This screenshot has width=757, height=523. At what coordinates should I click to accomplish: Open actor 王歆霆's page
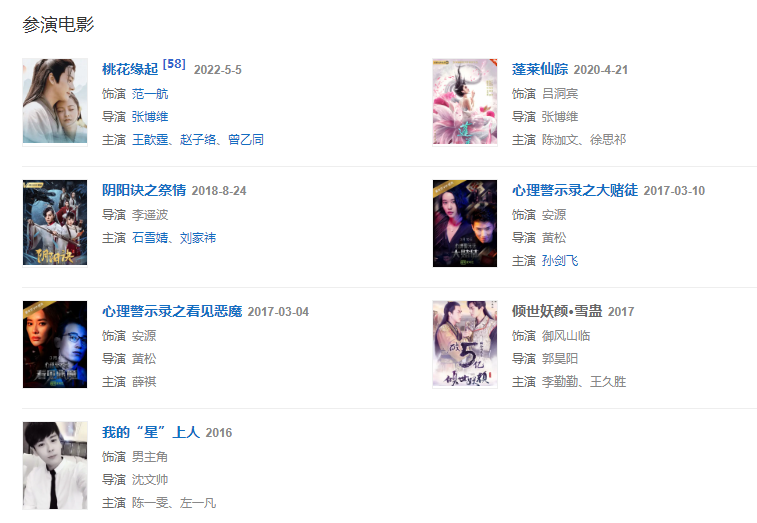[150, 139]
